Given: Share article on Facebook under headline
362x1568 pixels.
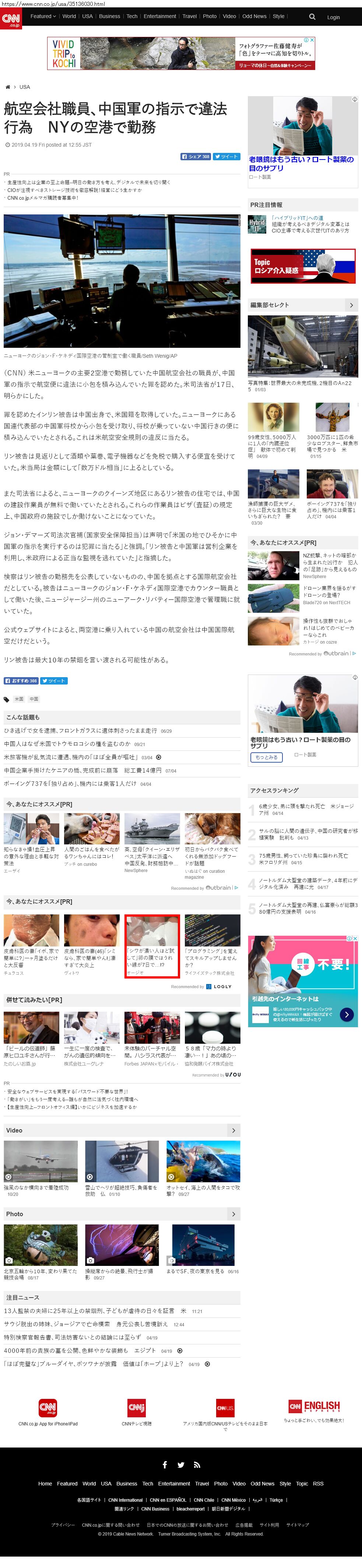Looking at the screenshot, I should pyautogui.click(x=195, y=157).
